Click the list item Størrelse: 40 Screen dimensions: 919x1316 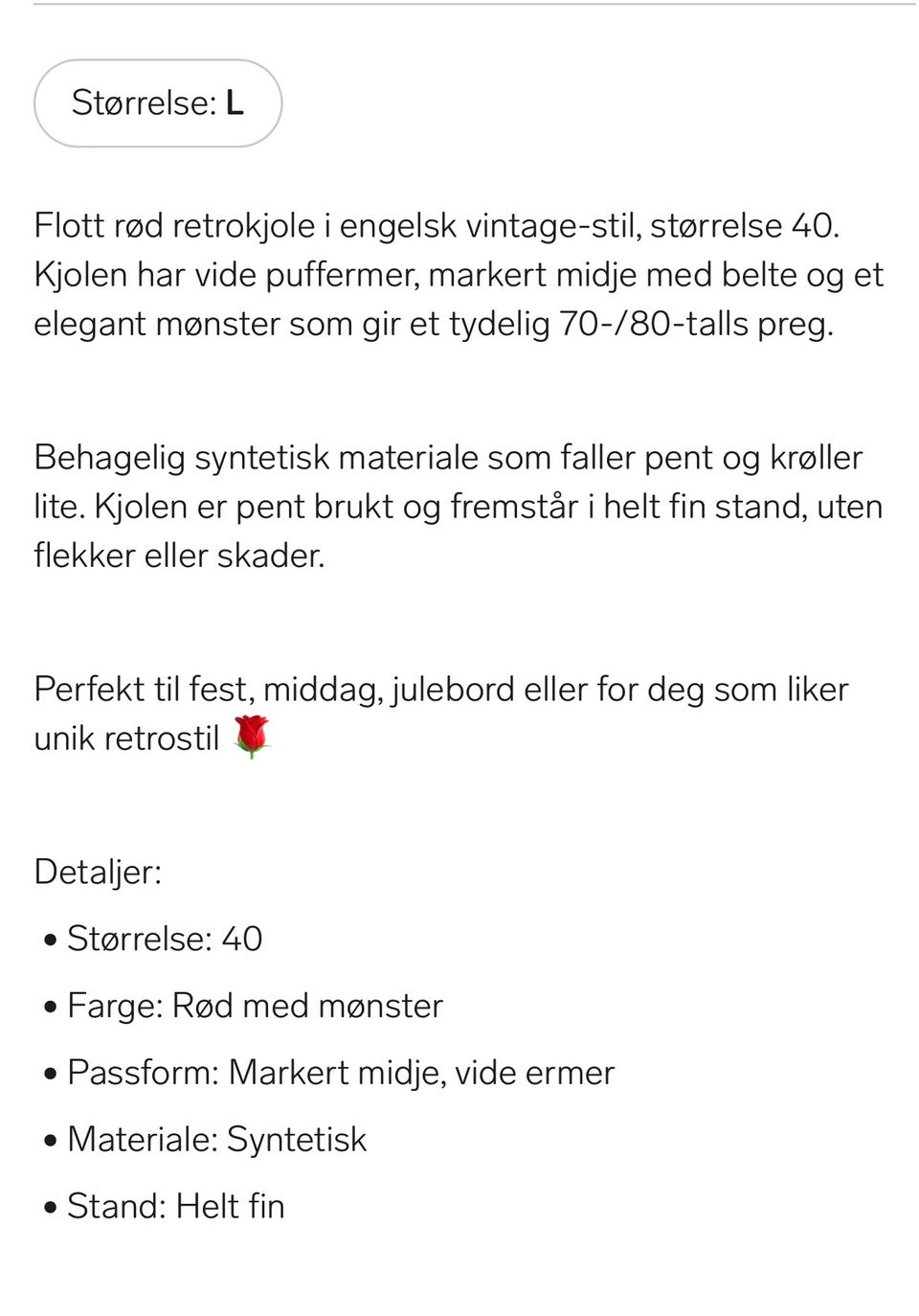click(x=165, y=941)
